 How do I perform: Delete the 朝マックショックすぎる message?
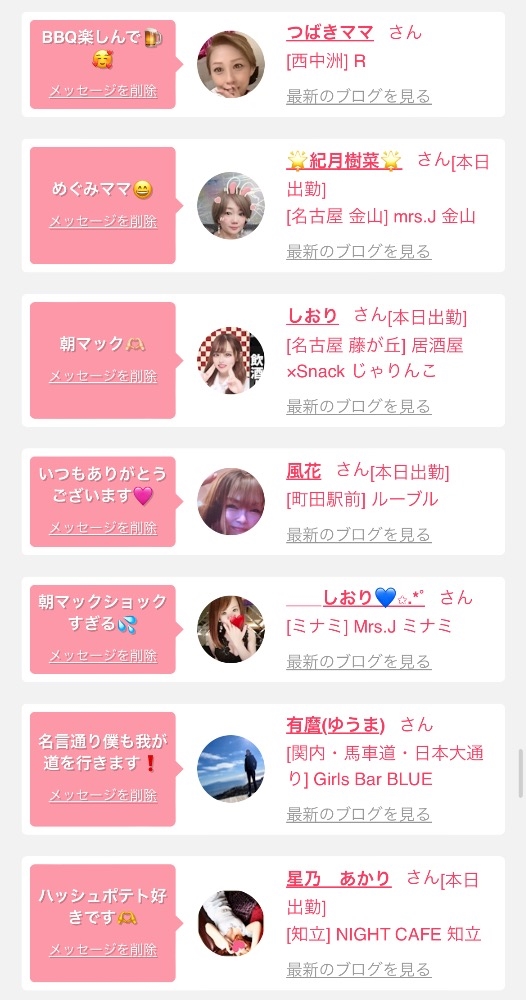coord(103,656)
